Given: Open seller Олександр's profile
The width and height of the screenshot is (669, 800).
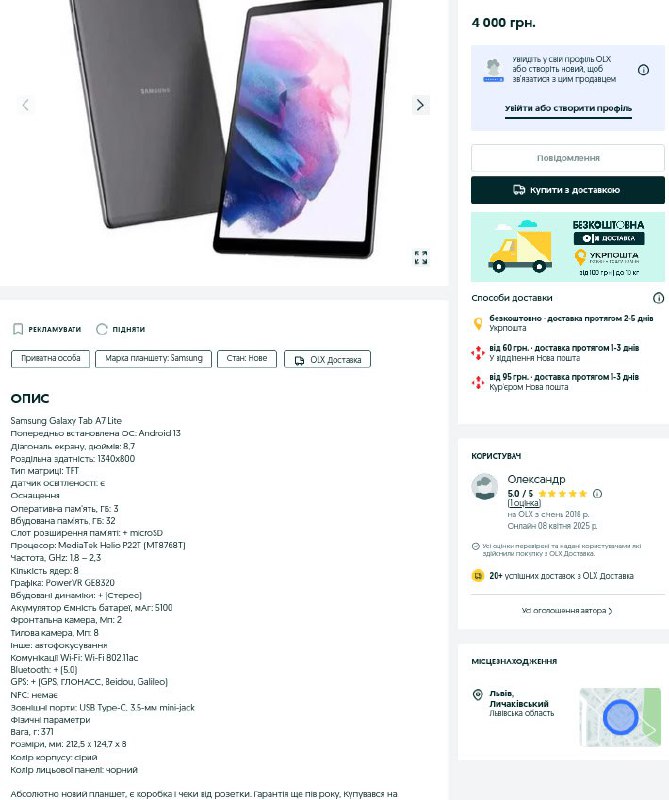Looking at the screenshot, I should (536, 479).
